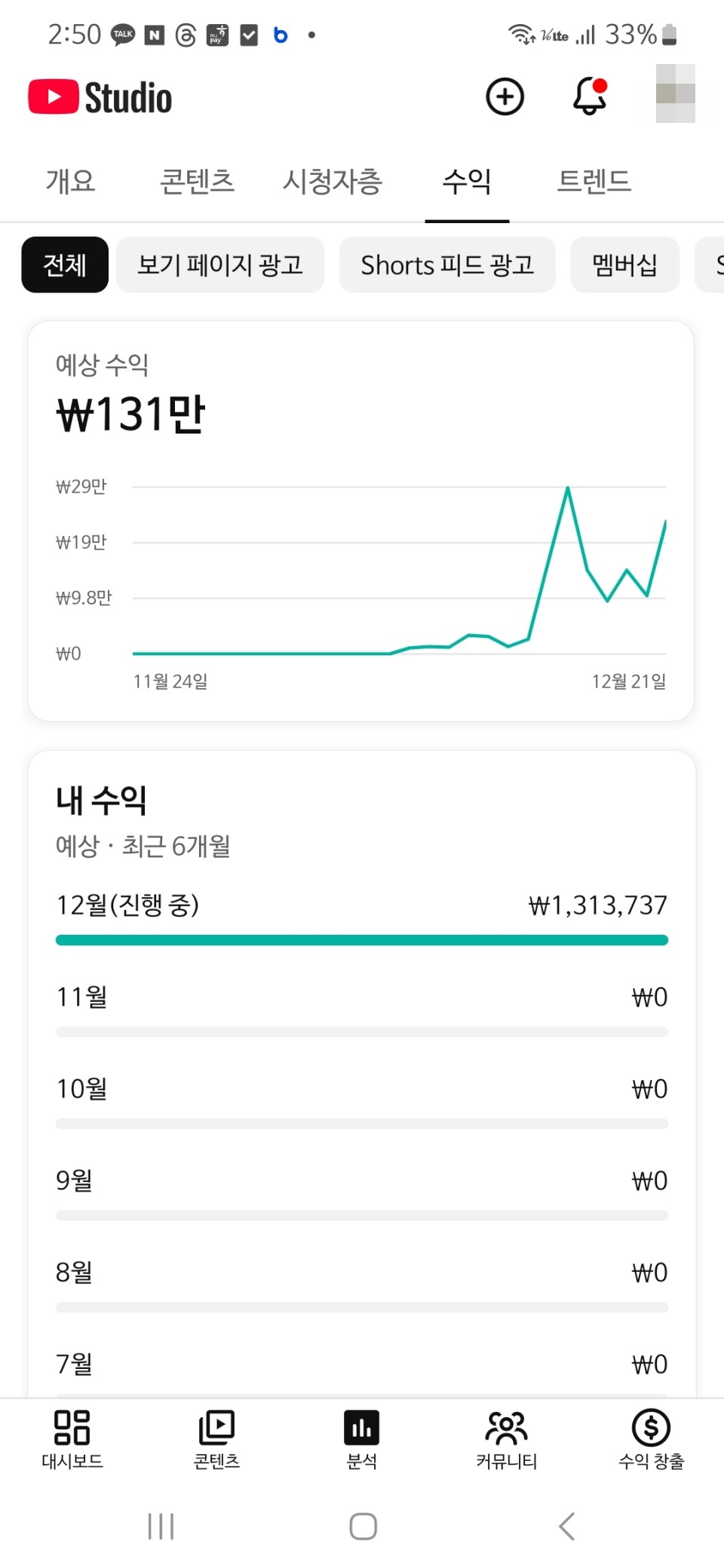
Task: Go back with the system back button
Action: click(x=567, y=1527)
